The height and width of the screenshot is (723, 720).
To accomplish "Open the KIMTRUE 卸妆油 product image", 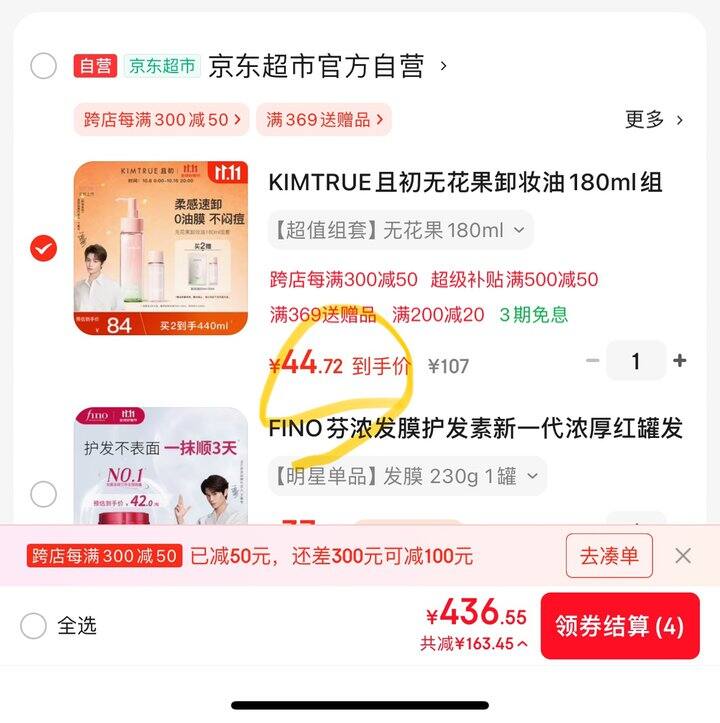I will [x=160, y=248].
